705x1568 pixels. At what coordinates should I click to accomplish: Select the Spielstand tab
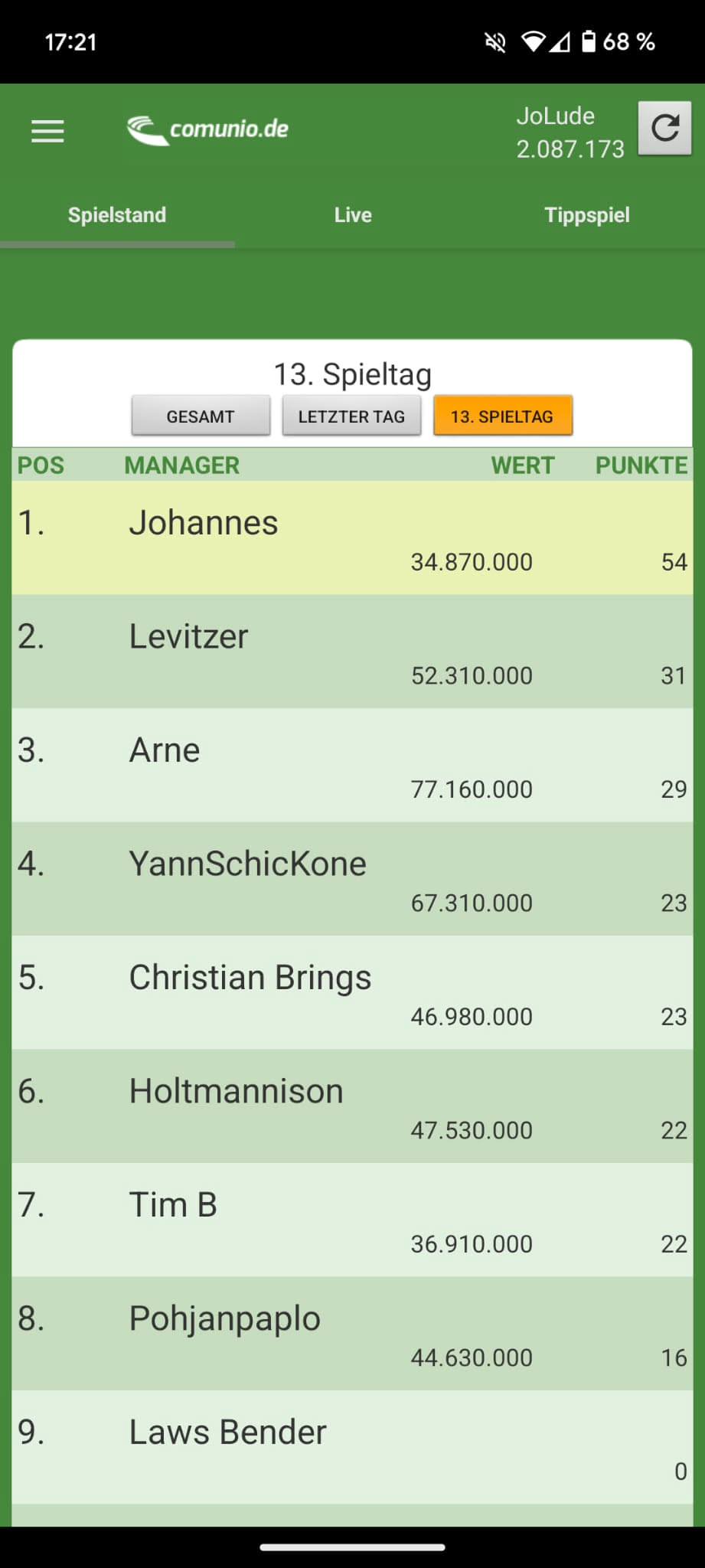117,215
